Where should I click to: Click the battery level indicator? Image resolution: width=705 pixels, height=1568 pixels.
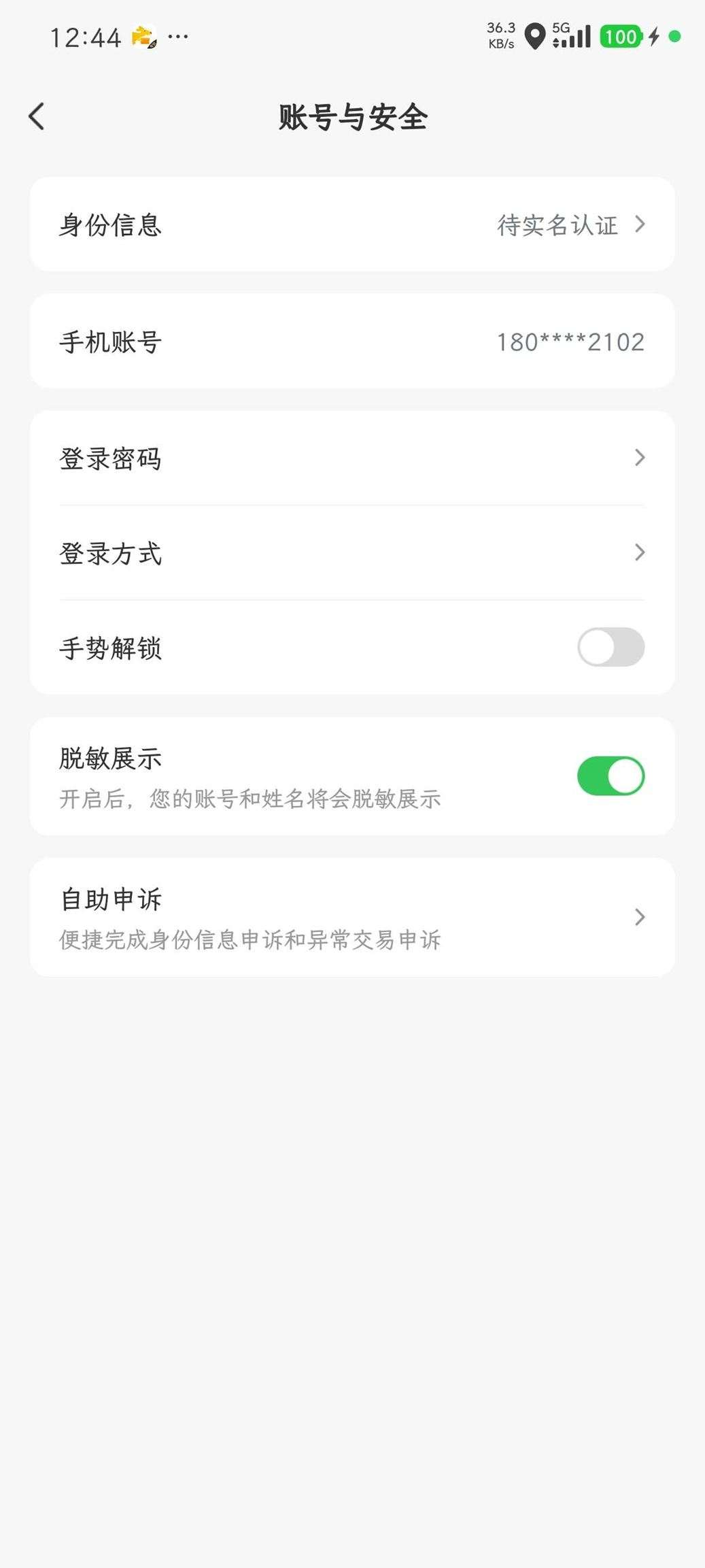click(x=622, y=36)
